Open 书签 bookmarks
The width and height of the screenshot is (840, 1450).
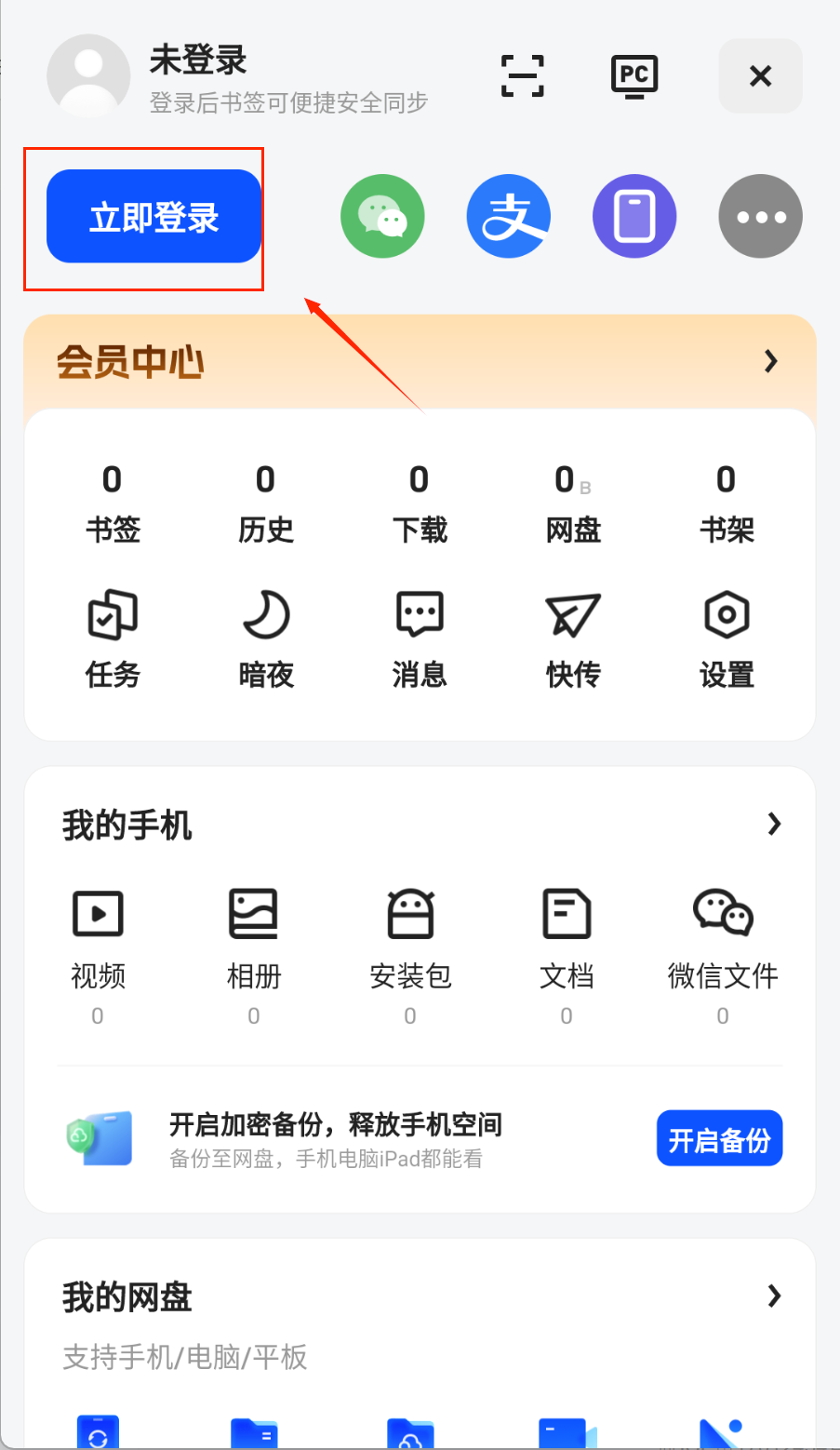click(x=112, y=503)
